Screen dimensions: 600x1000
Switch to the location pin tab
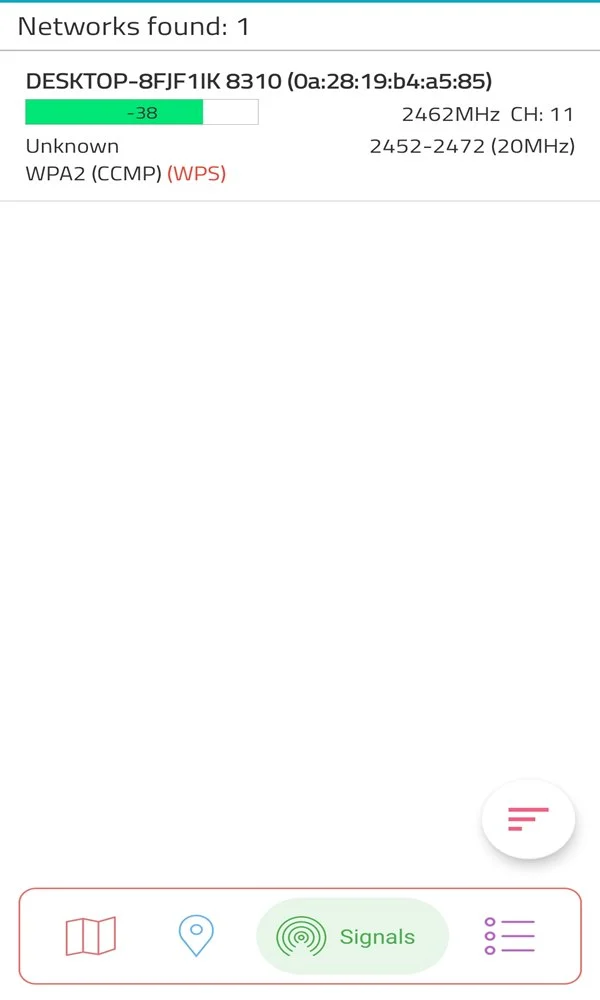[196, 937]
